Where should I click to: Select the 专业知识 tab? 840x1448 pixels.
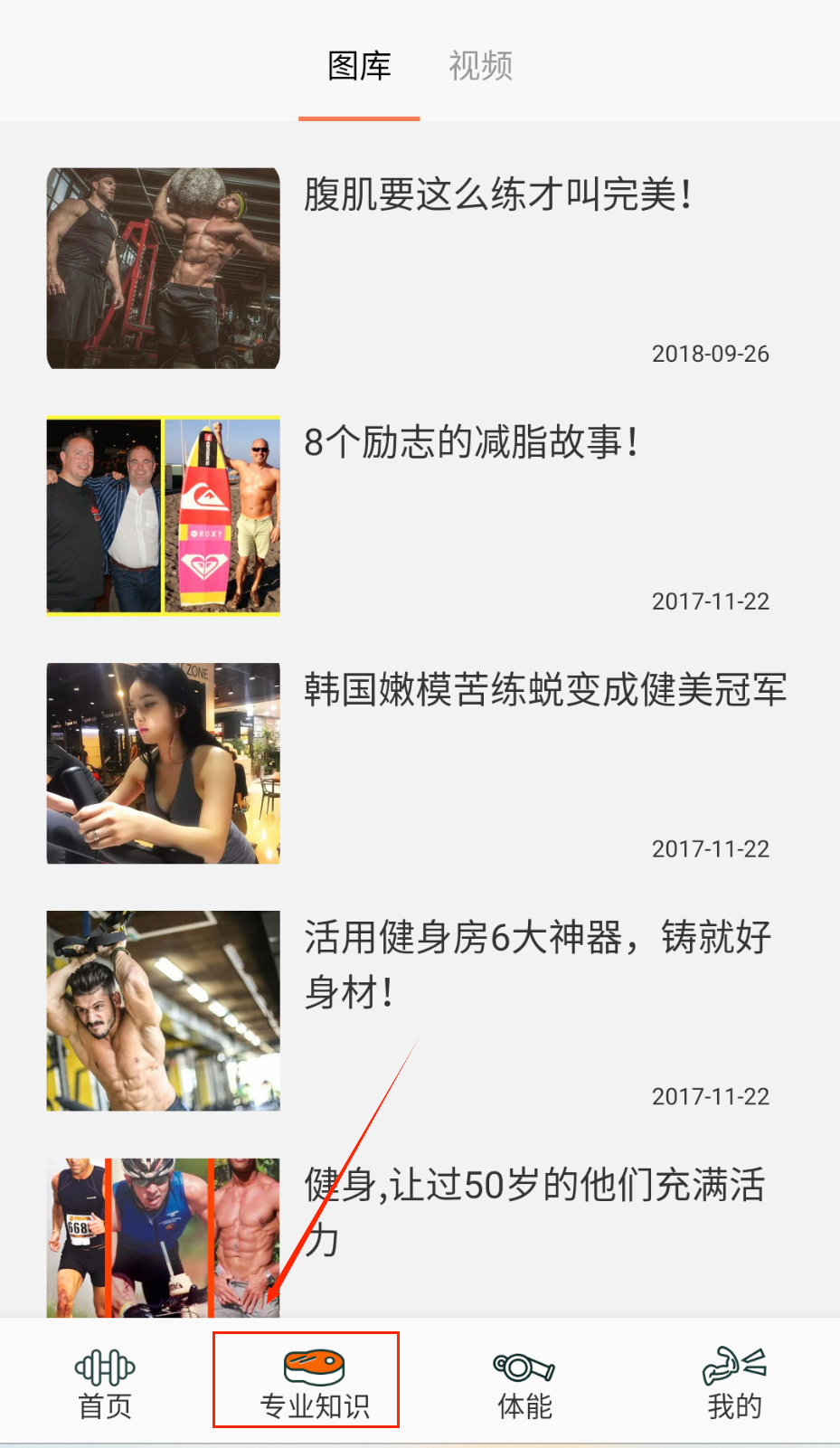(314, 1384)
